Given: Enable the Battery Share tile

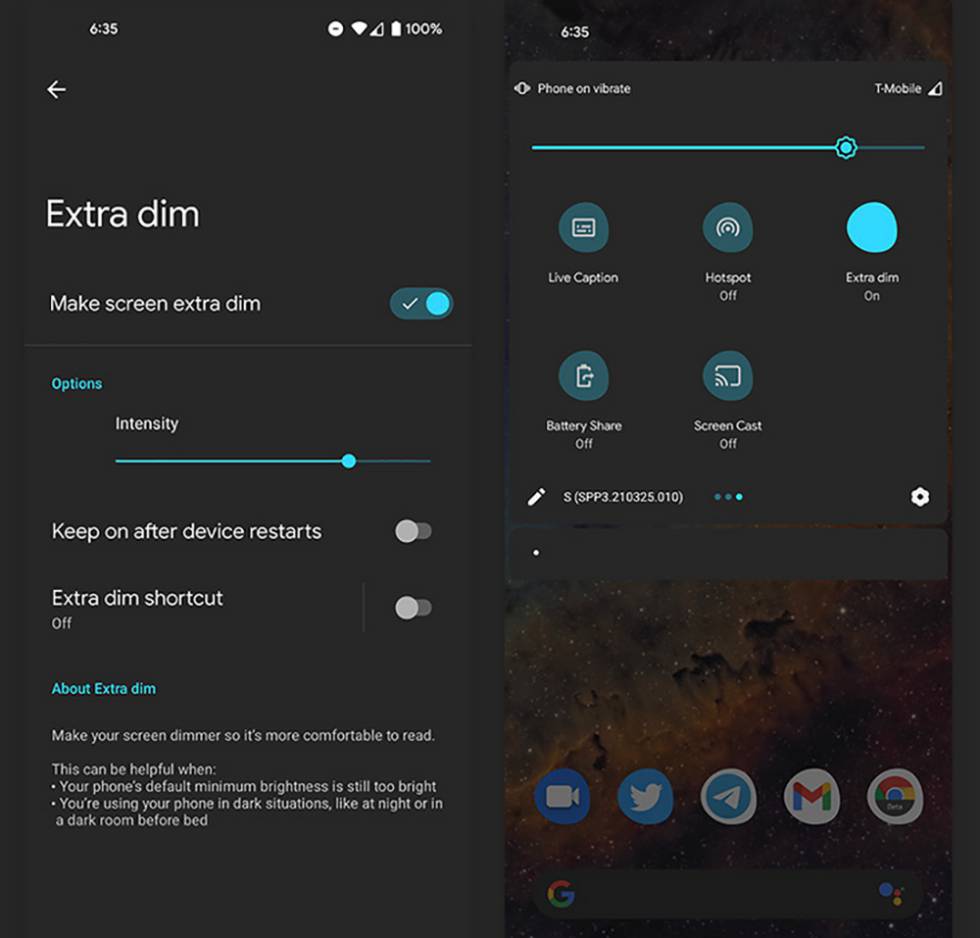Looking at the screenshot, I should click(x=583, y=376).
